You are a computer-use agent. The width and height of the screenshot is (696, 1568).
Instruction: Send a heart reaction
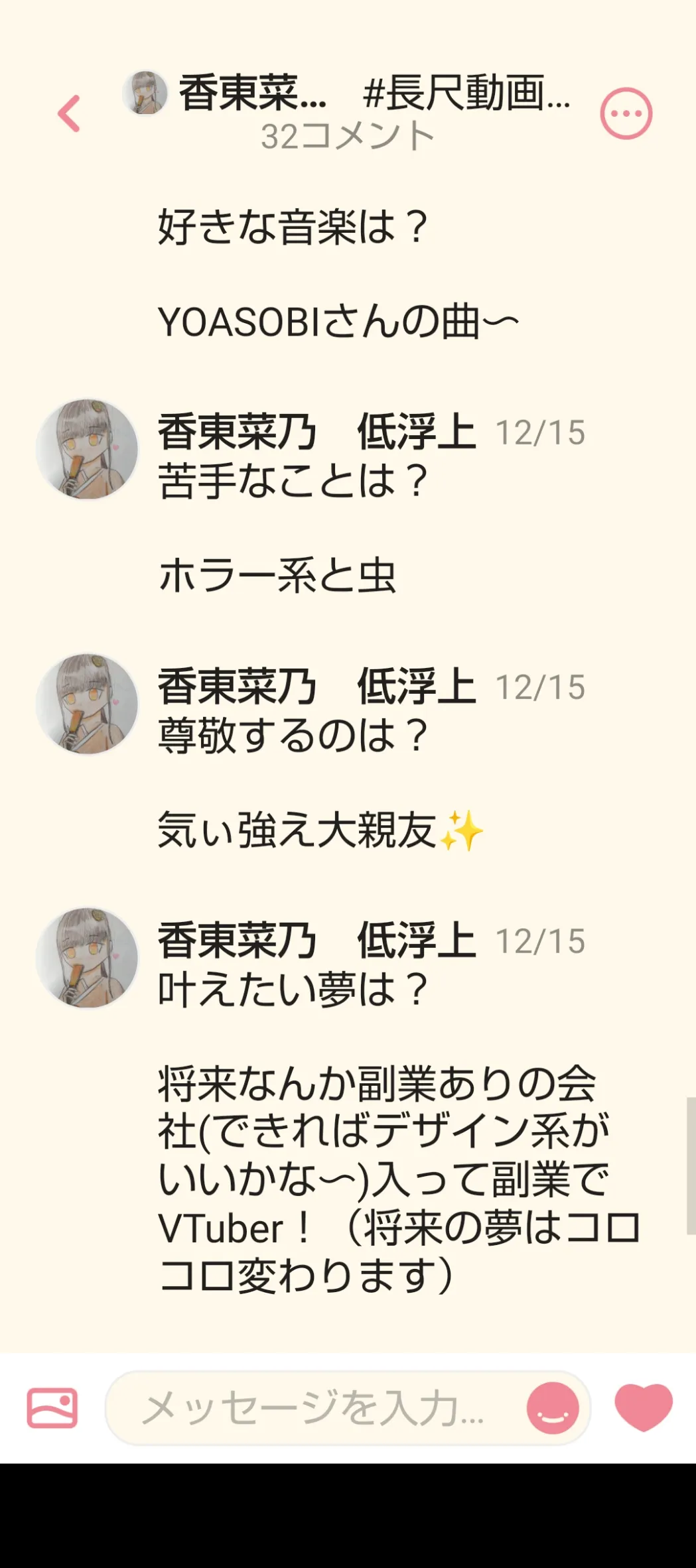pos(643,1407)
